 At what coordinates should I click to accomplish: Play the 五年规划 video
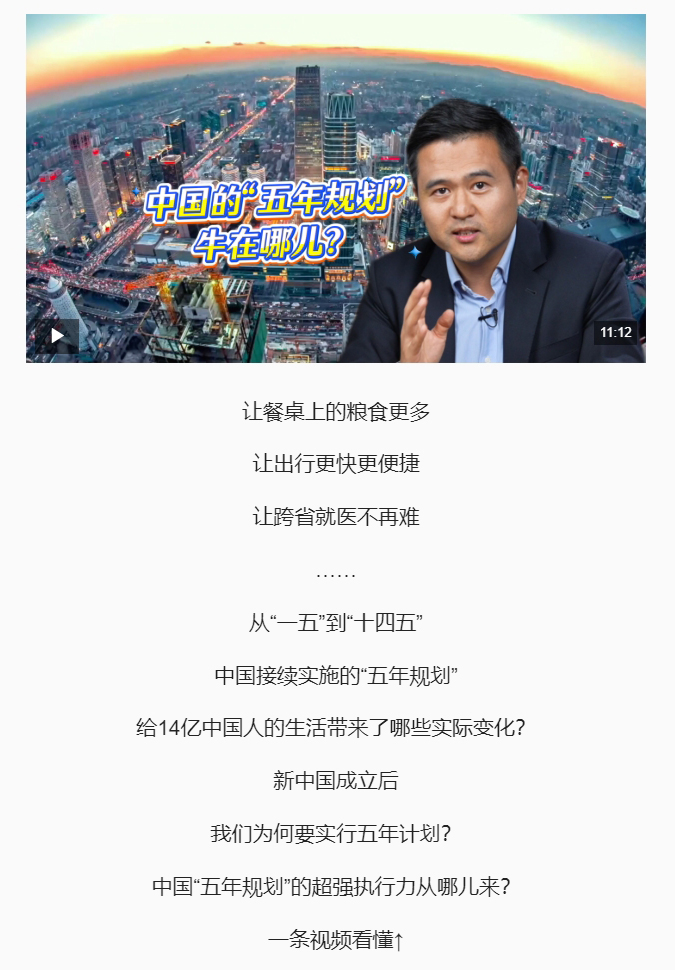[57, 335]
